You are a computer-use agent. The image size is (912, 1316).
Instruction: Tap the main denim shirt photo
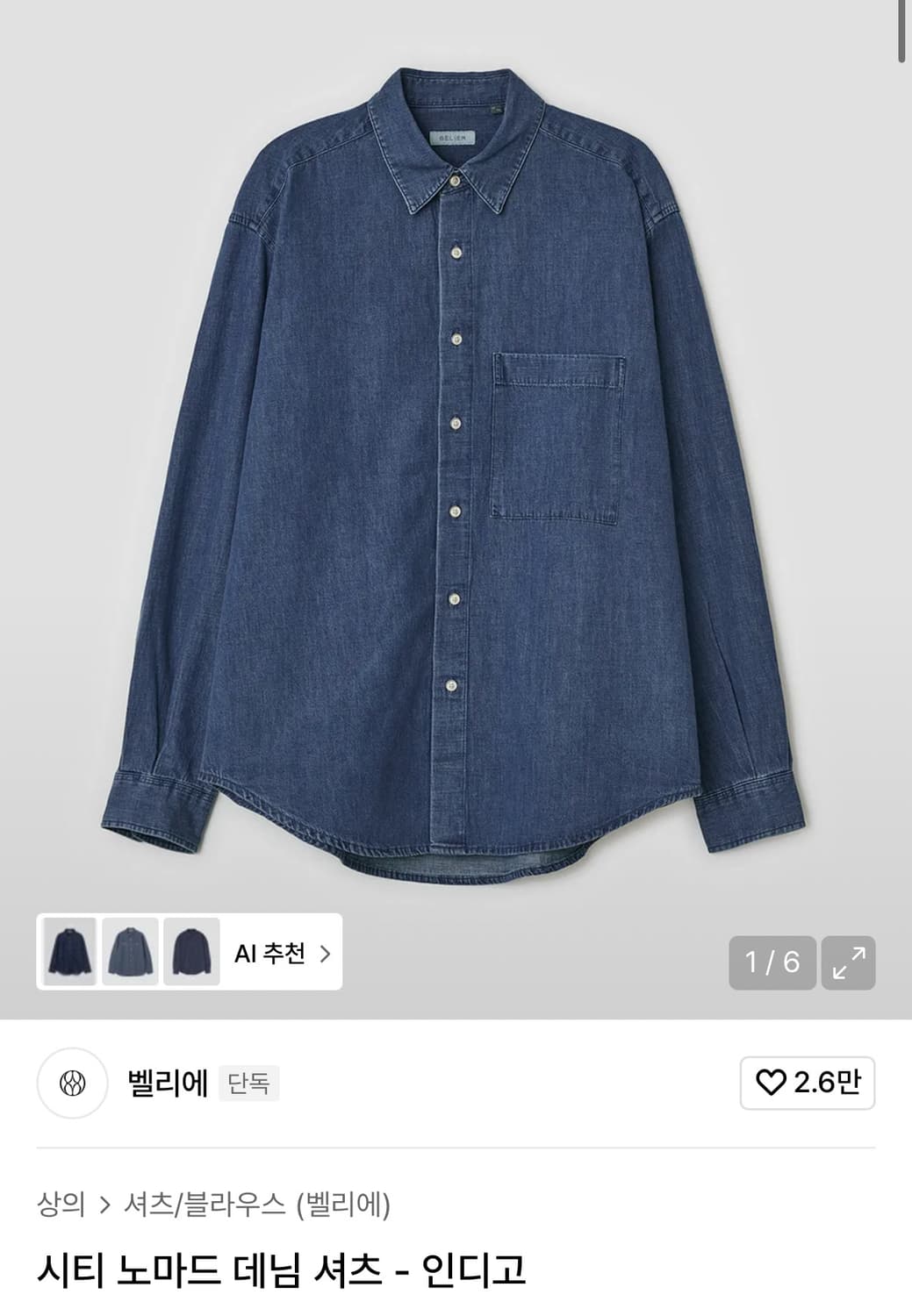click(x=456, y=456)
